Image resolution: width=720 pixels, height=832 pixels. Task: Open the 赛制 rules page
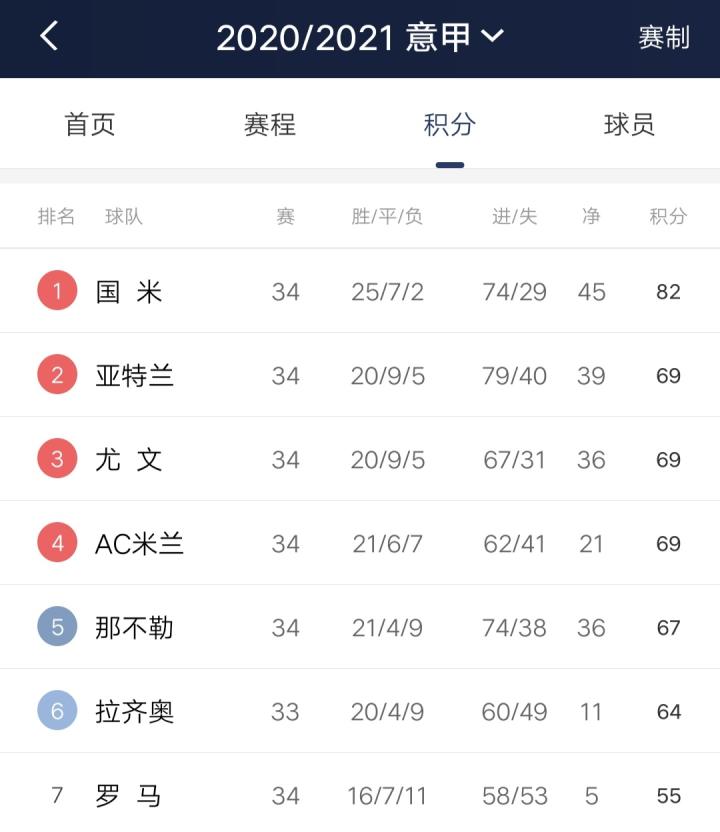664,38
